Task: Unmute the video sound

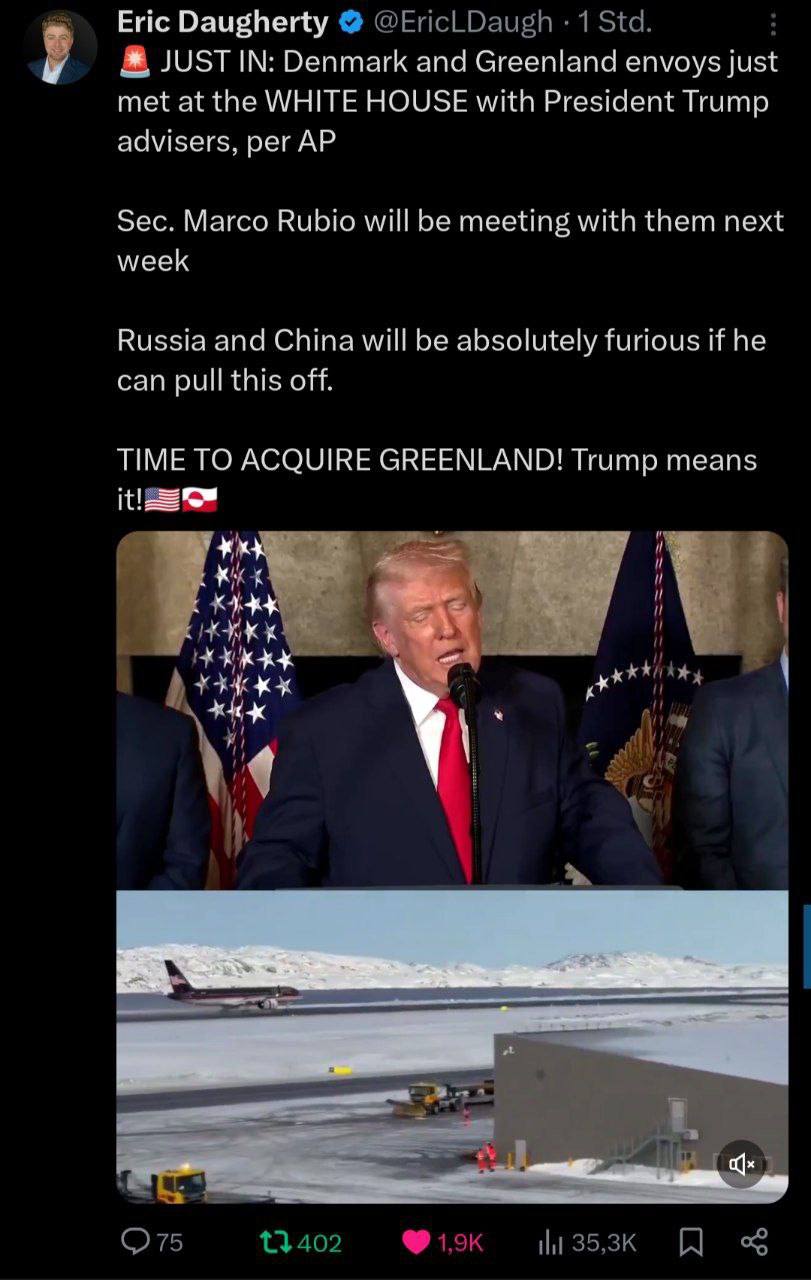Action: (x=741, y=1164)
